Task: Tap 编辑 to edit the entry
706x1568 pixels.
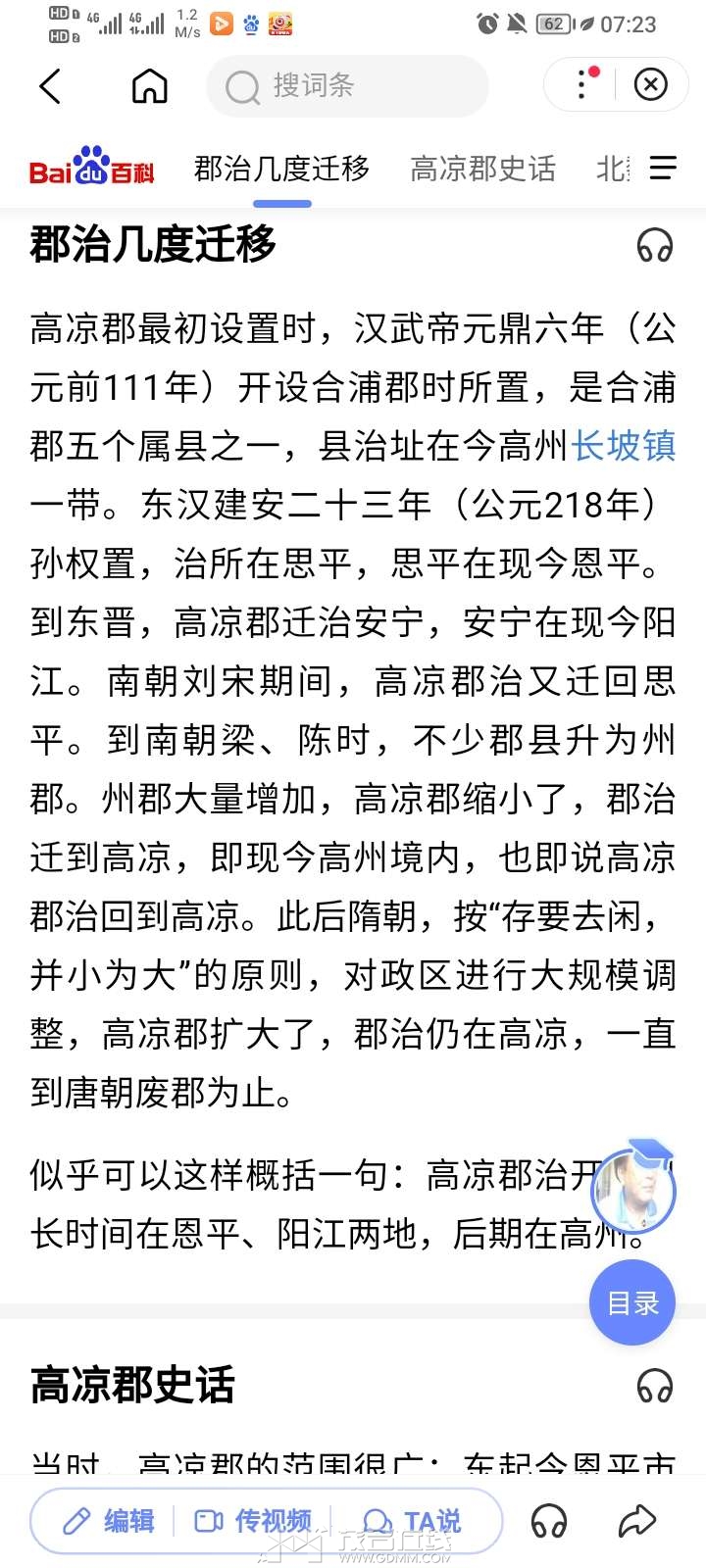Action: coord(109,1521)
